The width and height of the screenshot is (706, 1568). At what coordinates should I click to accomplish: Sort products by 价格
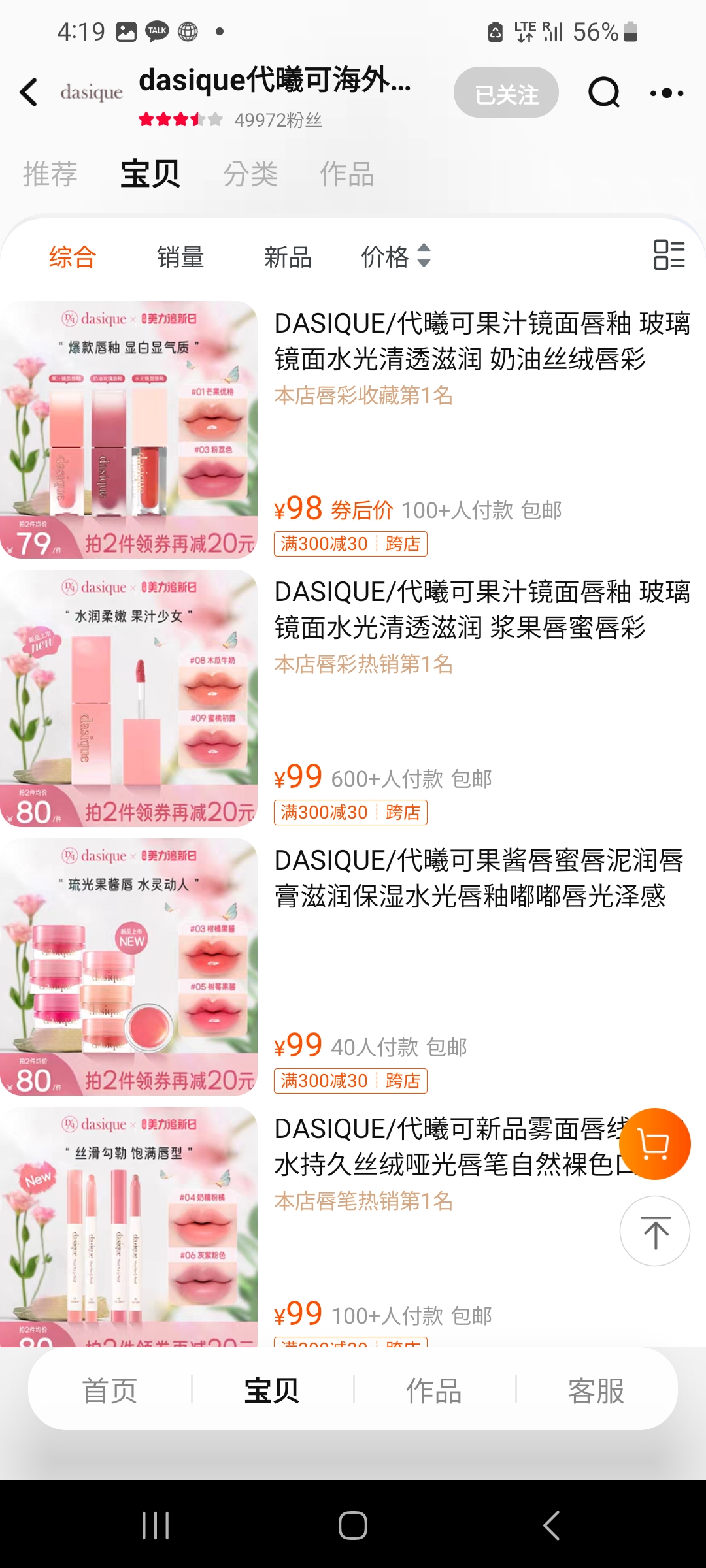point(395,257)
